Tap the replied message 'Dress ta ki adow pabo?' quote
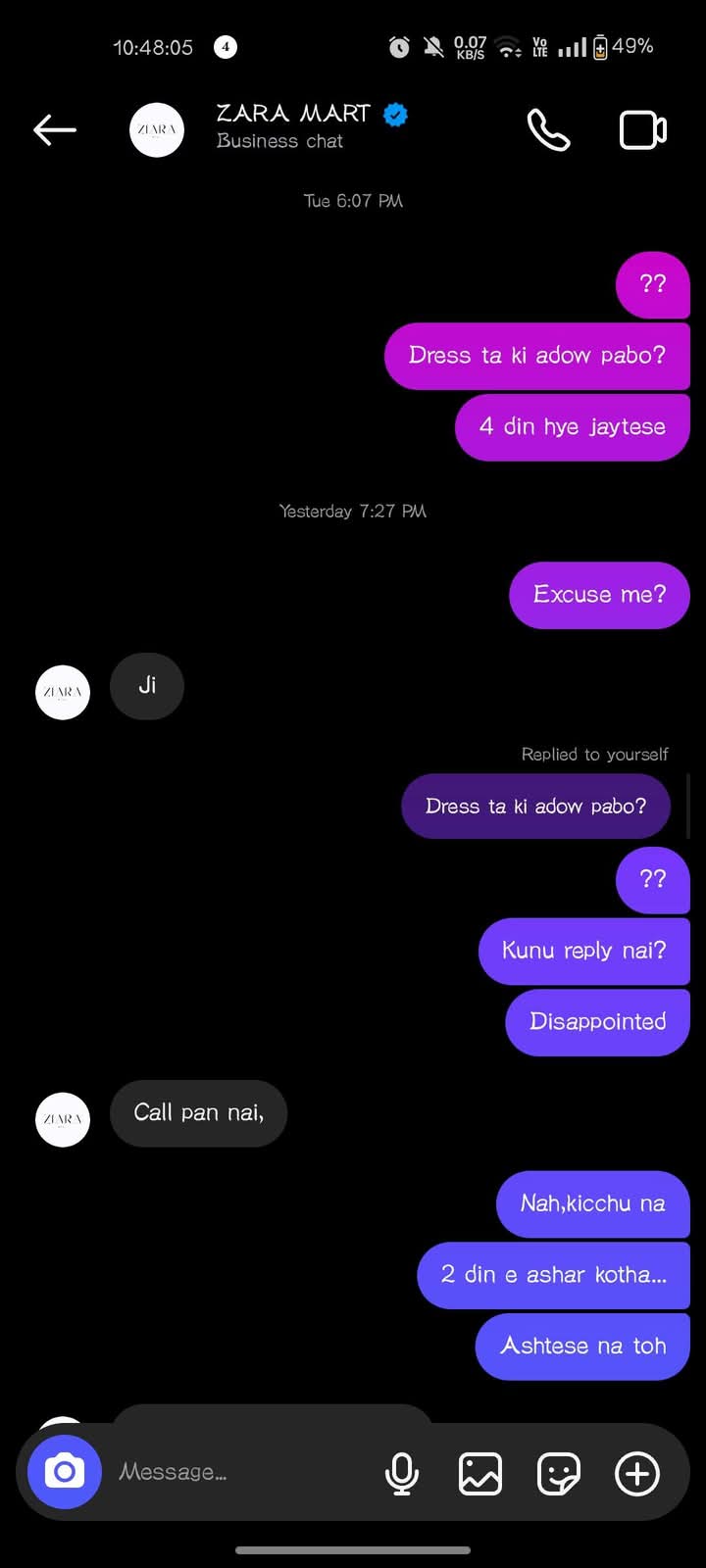Image resolution: width=706 pixels, height=1568 pixels. 535,806
